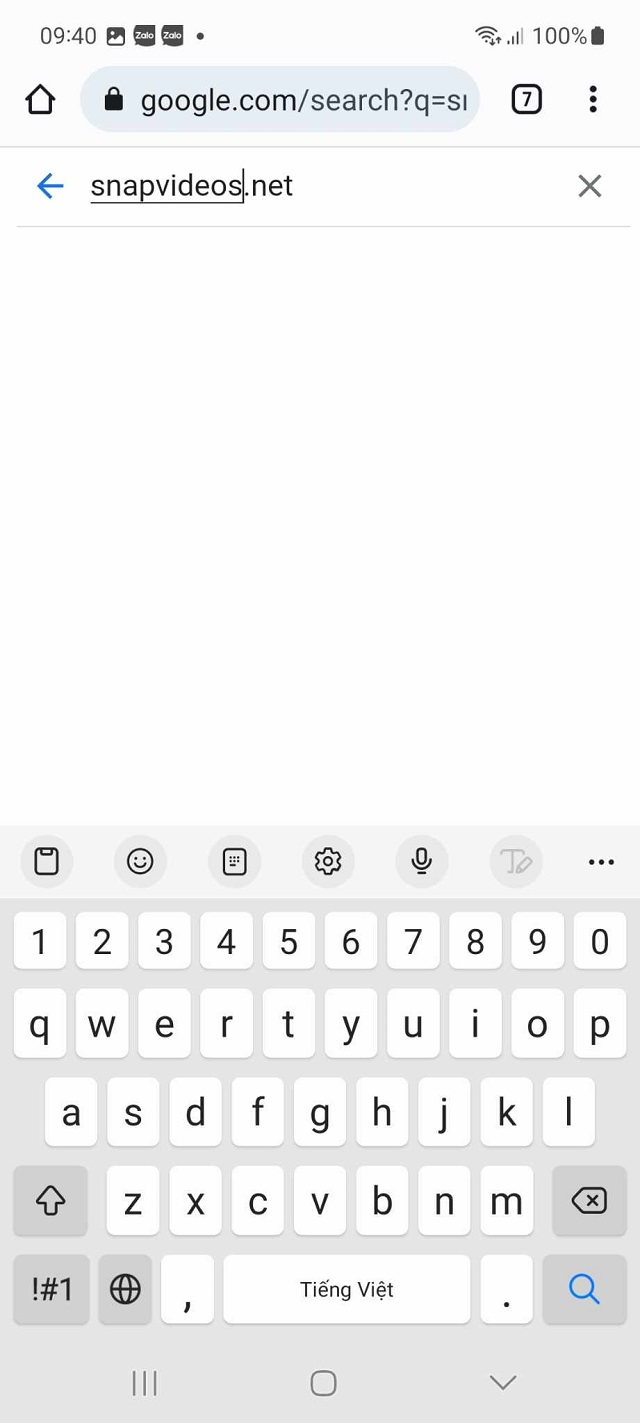This screenshot has height=1423, width=640.
Task: Hide the keyboard with the down arrow
Action: 503,1383
